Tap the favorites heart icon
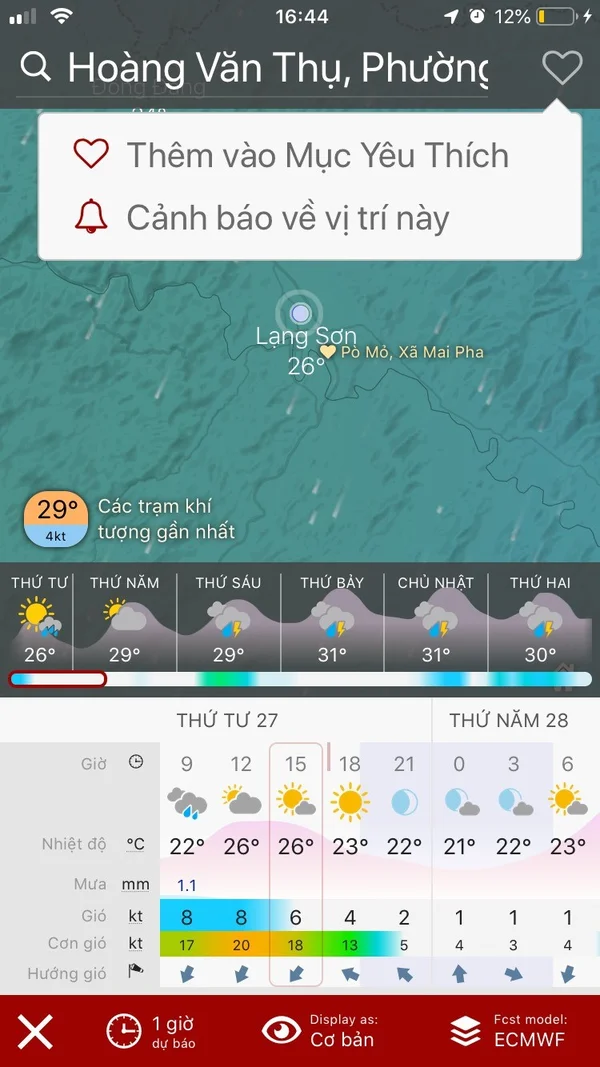 tap(562, 68)
